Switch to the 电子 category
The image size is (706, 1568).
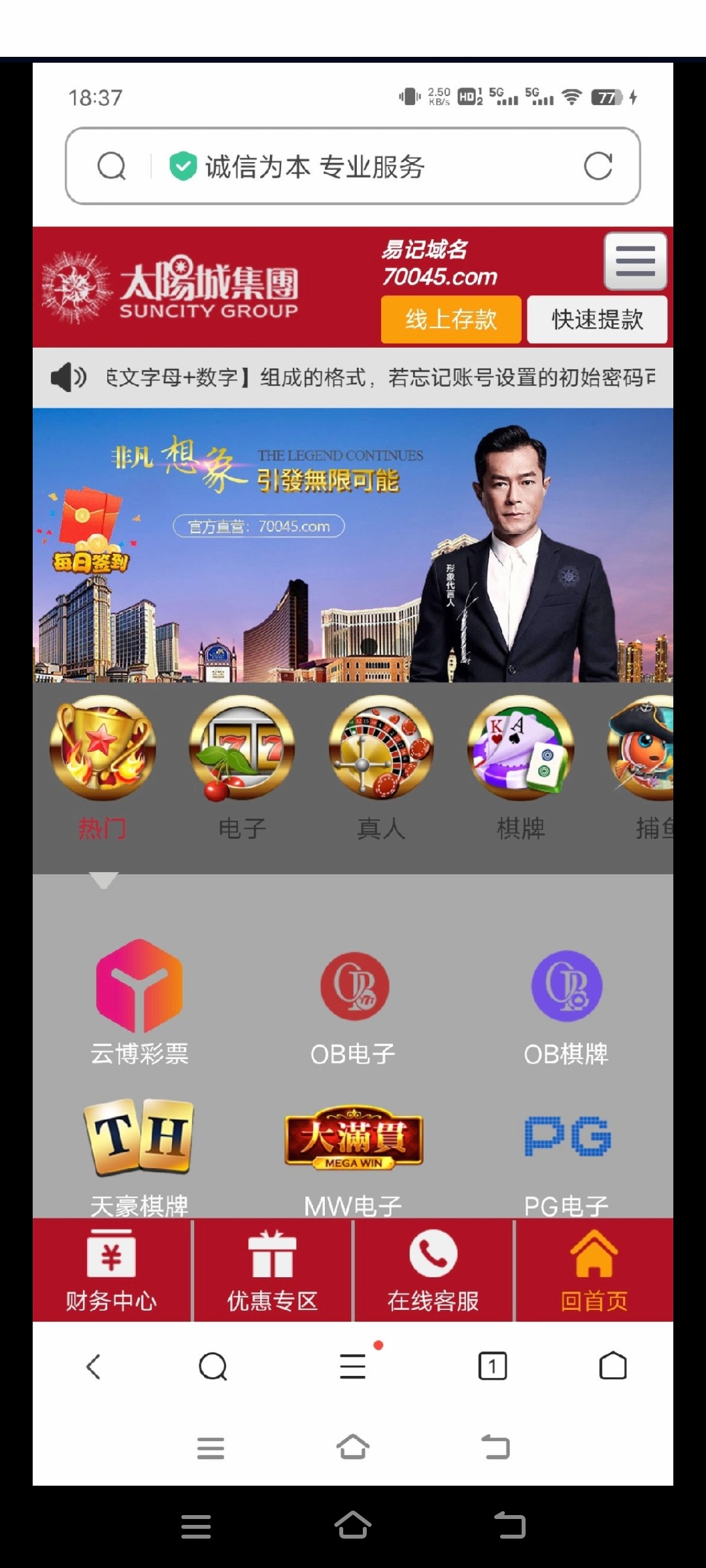pyautogui.click(x=242, y=768)
